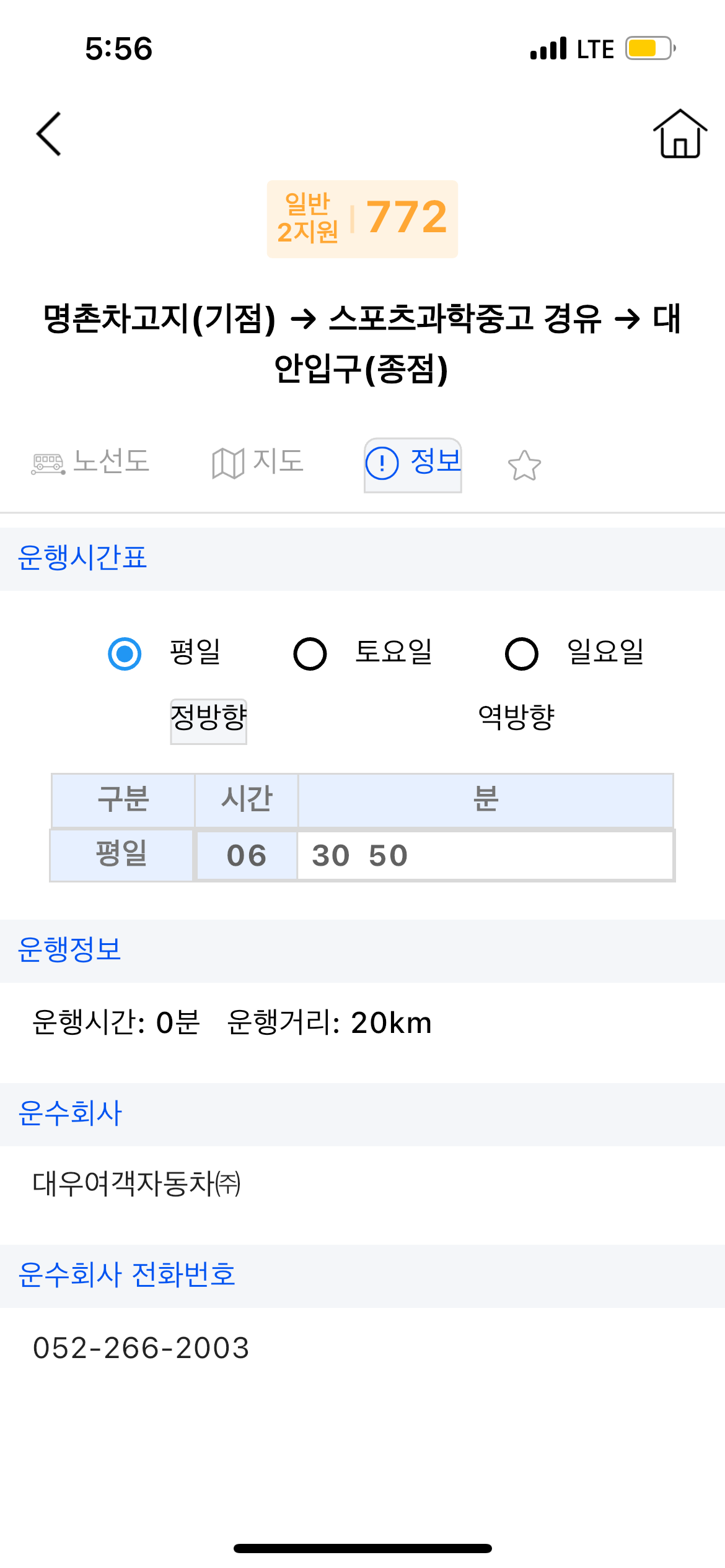
Task: Choose the 토요일 timetable
Action: 310,653
